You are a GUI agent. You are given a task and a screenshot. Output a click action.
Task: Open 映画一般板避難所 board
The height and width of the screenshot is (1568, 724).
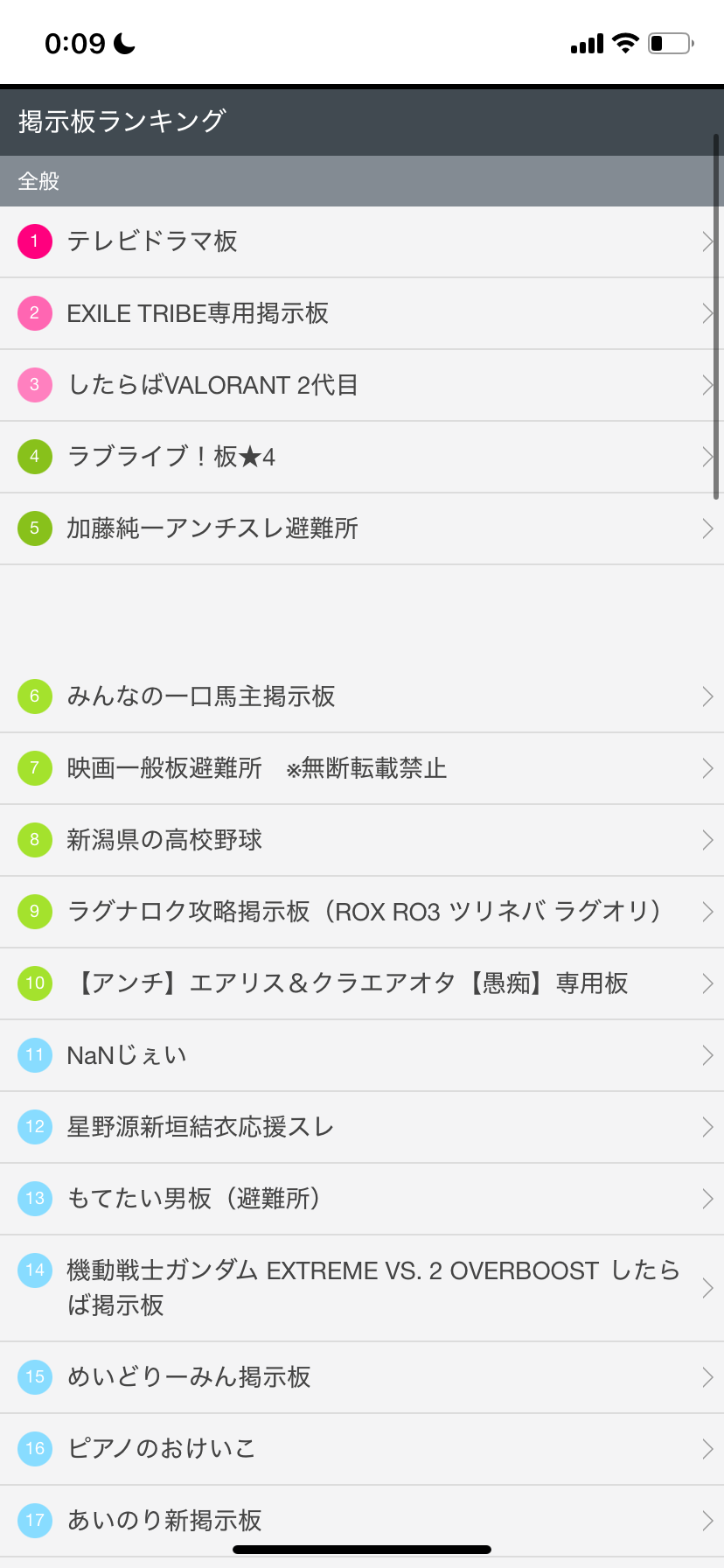click(362, 769)
